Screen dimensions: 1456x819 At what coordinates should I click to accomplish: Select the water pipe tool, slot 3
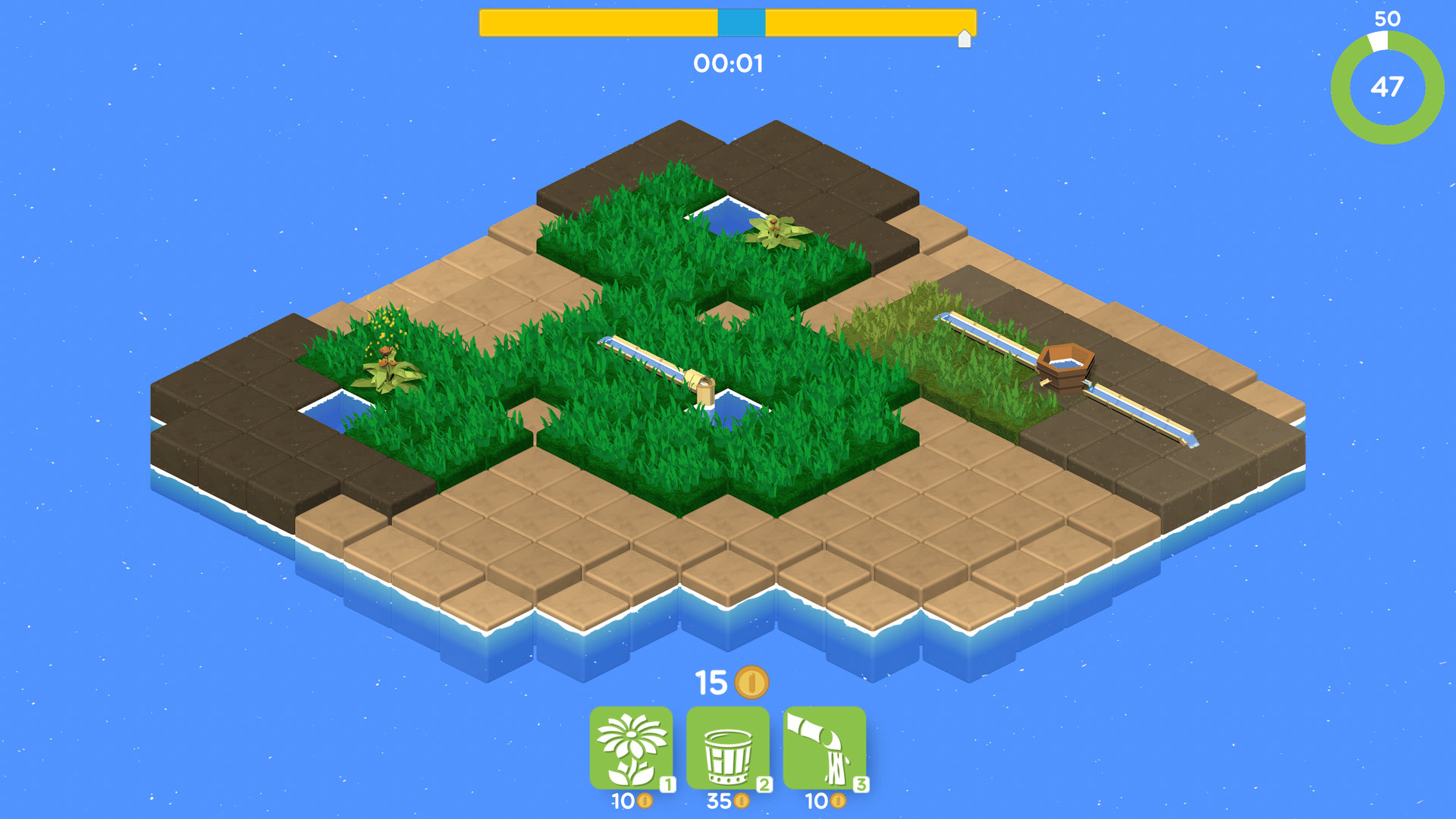click(824, 748)
